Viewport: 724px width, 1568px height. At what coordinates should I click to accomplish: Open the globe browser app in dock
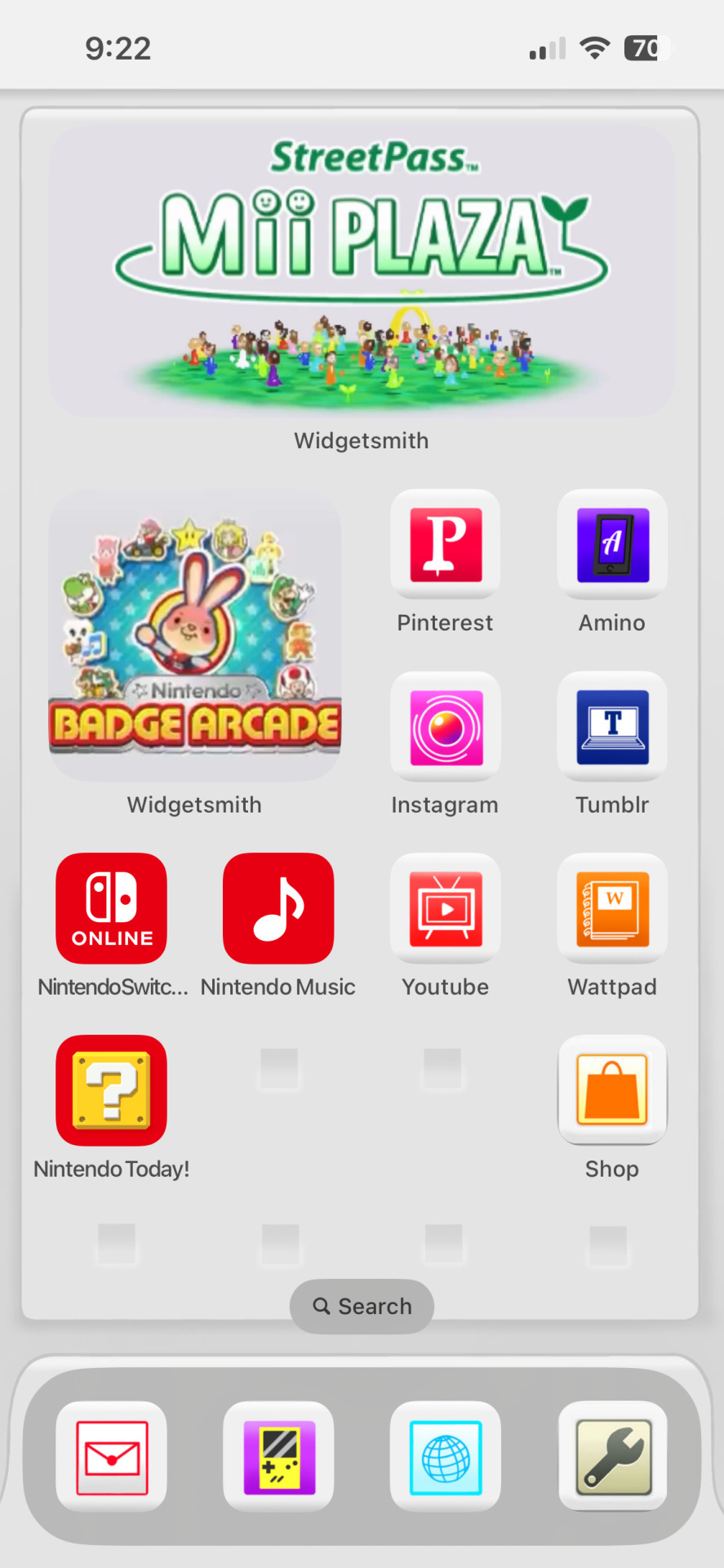446,1457
